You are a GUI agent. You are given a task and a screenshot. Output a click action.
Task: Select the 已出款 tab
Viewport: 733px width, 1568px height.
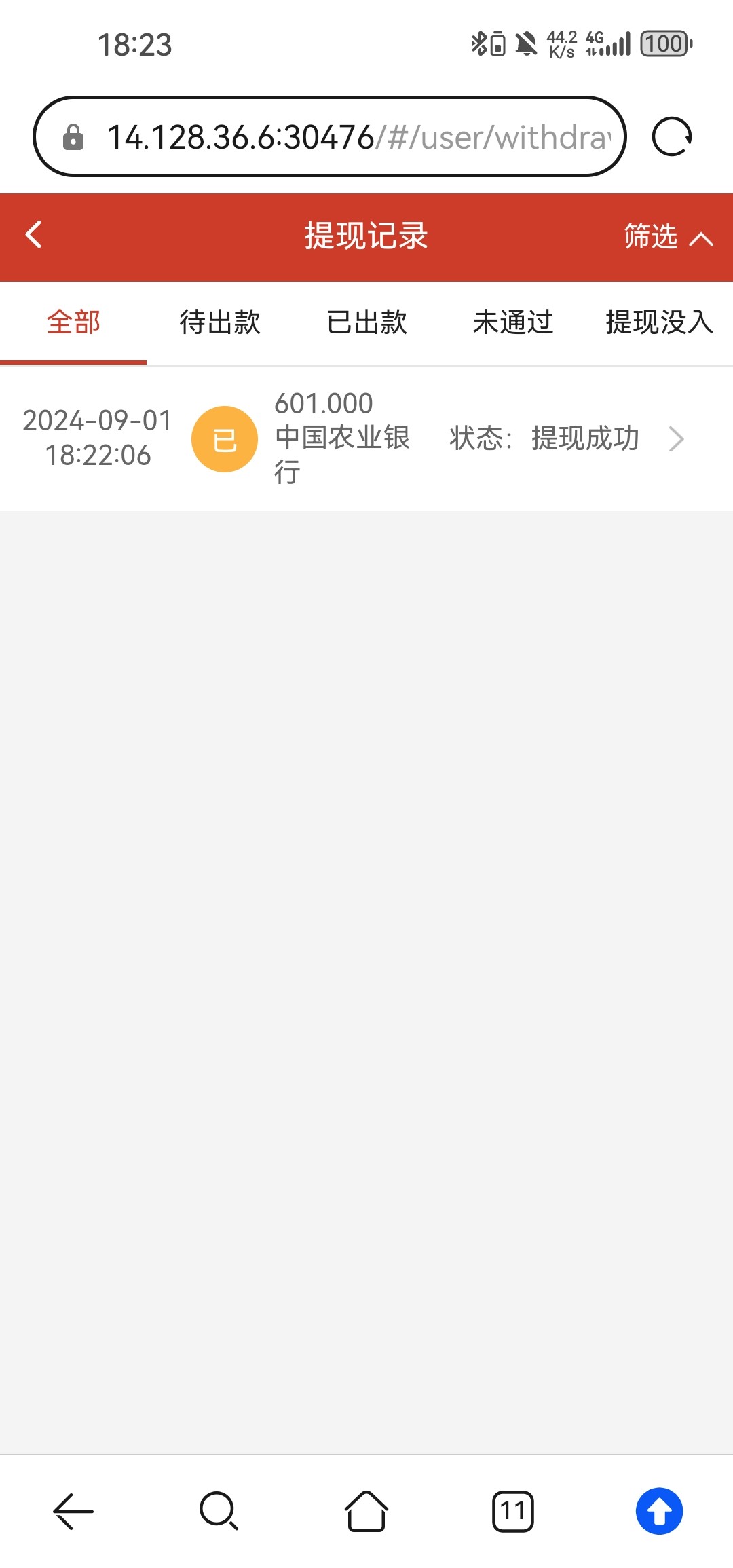366,322
